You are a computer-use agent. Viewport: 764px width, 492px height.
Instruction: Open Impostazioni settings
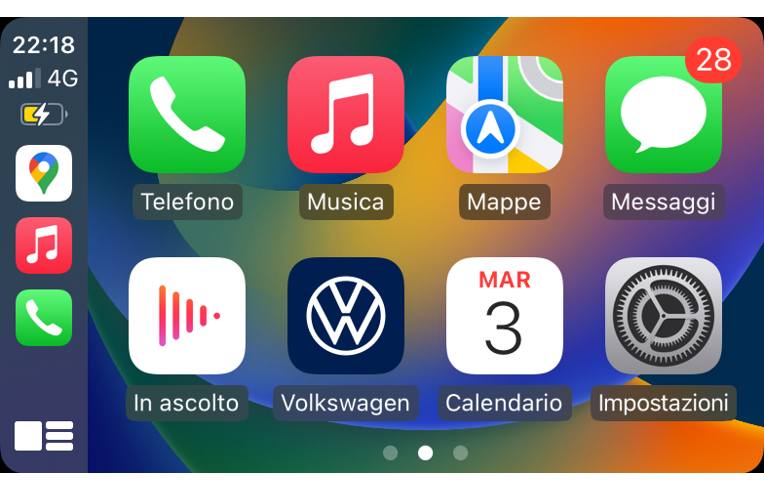[663, 316]
